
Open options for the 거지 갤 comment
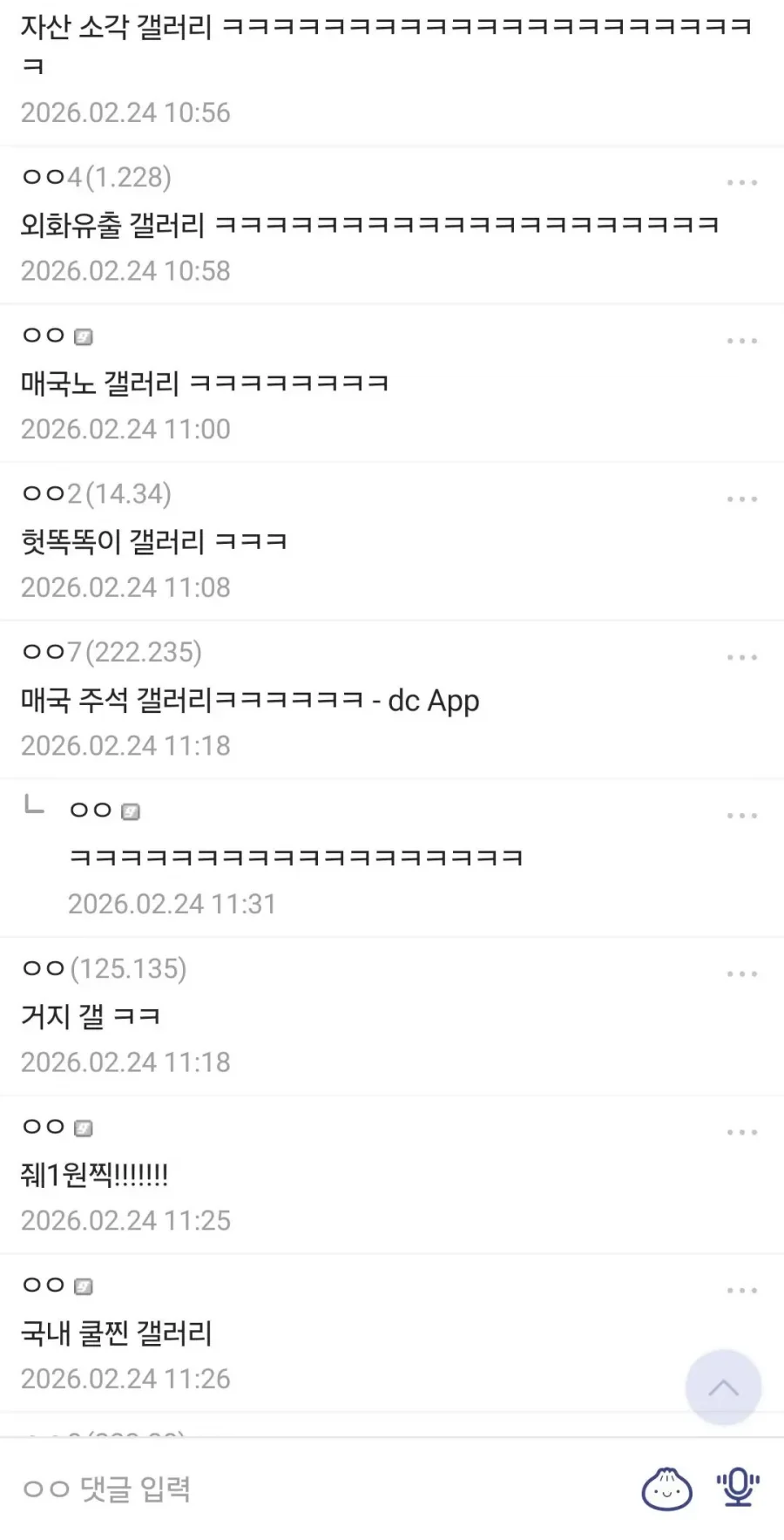741,974
